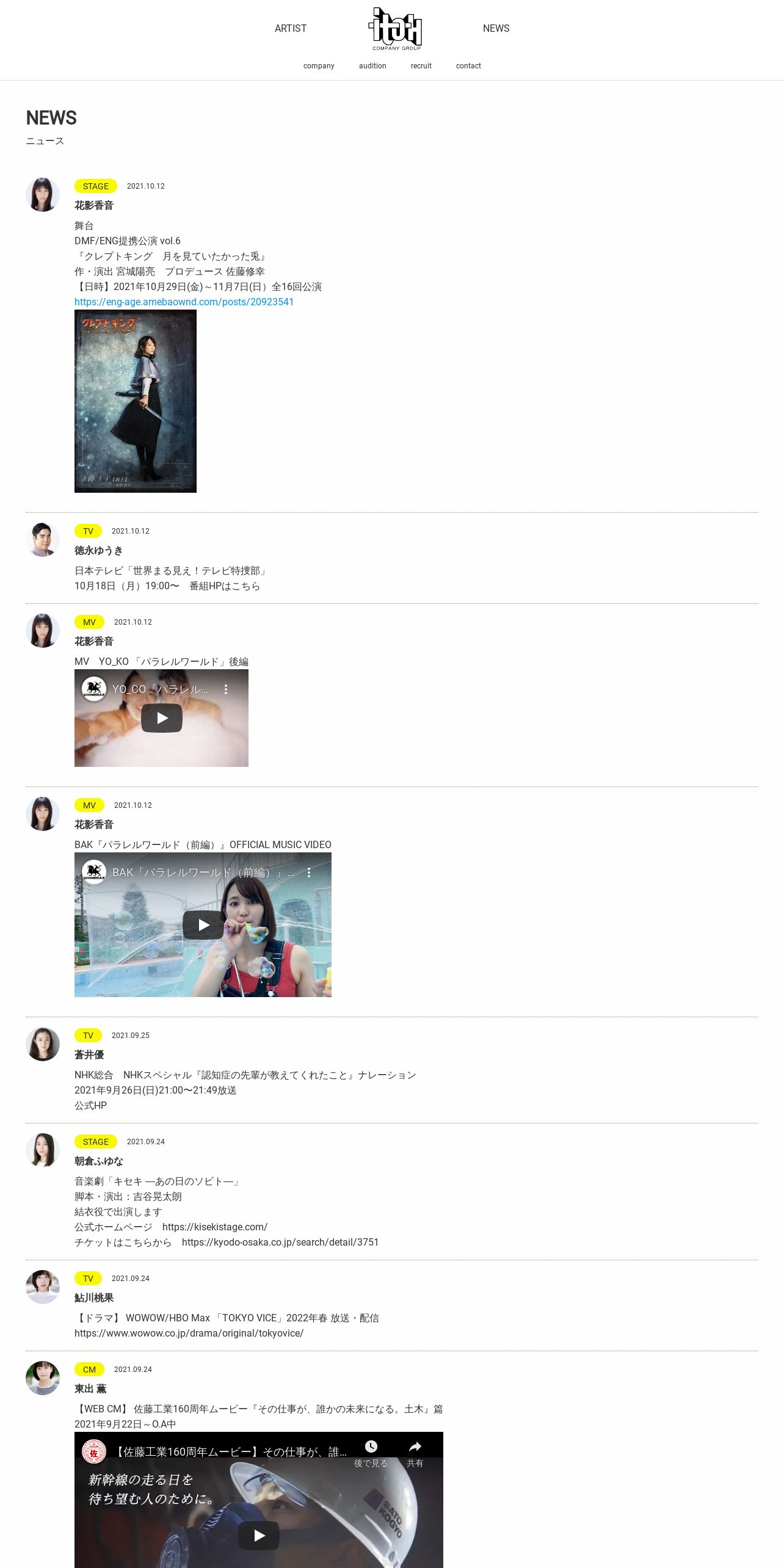Open the クレプトキング stage poster image
This screenshot has height=1568, width=784.
(x=136, y=401)
